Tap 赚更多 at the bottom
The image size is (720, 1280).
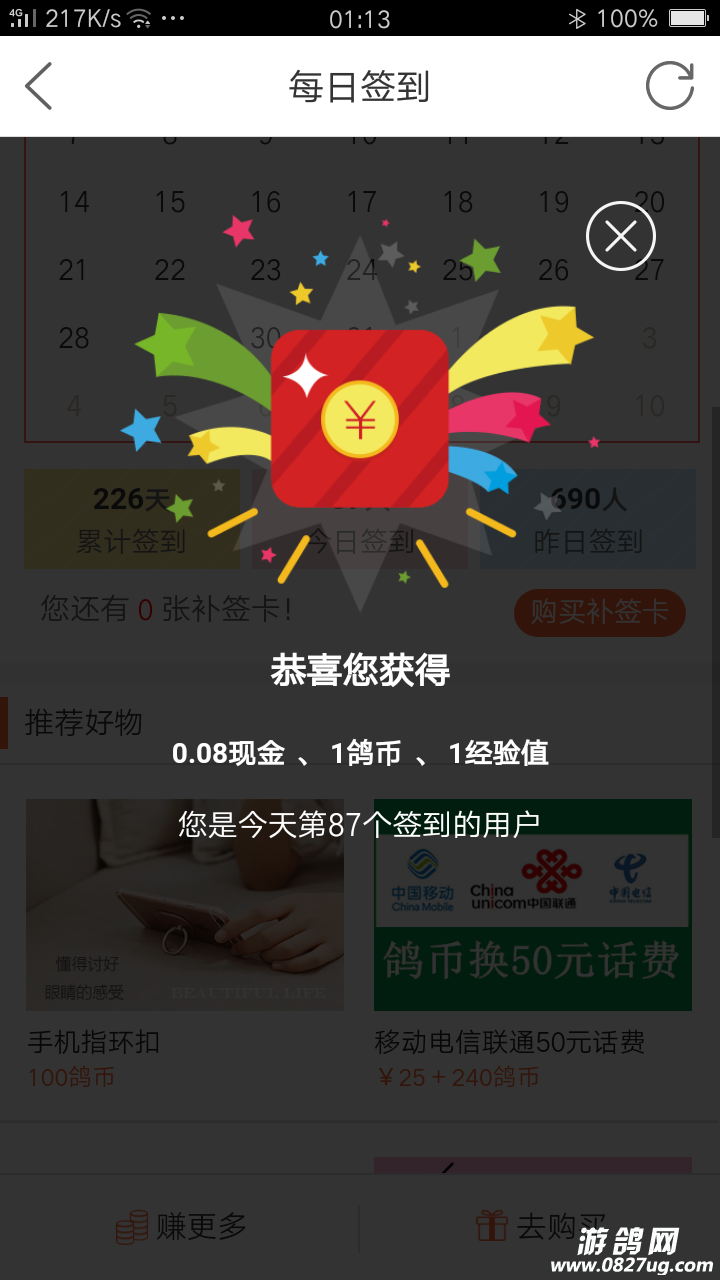(x=181, y=1226)
